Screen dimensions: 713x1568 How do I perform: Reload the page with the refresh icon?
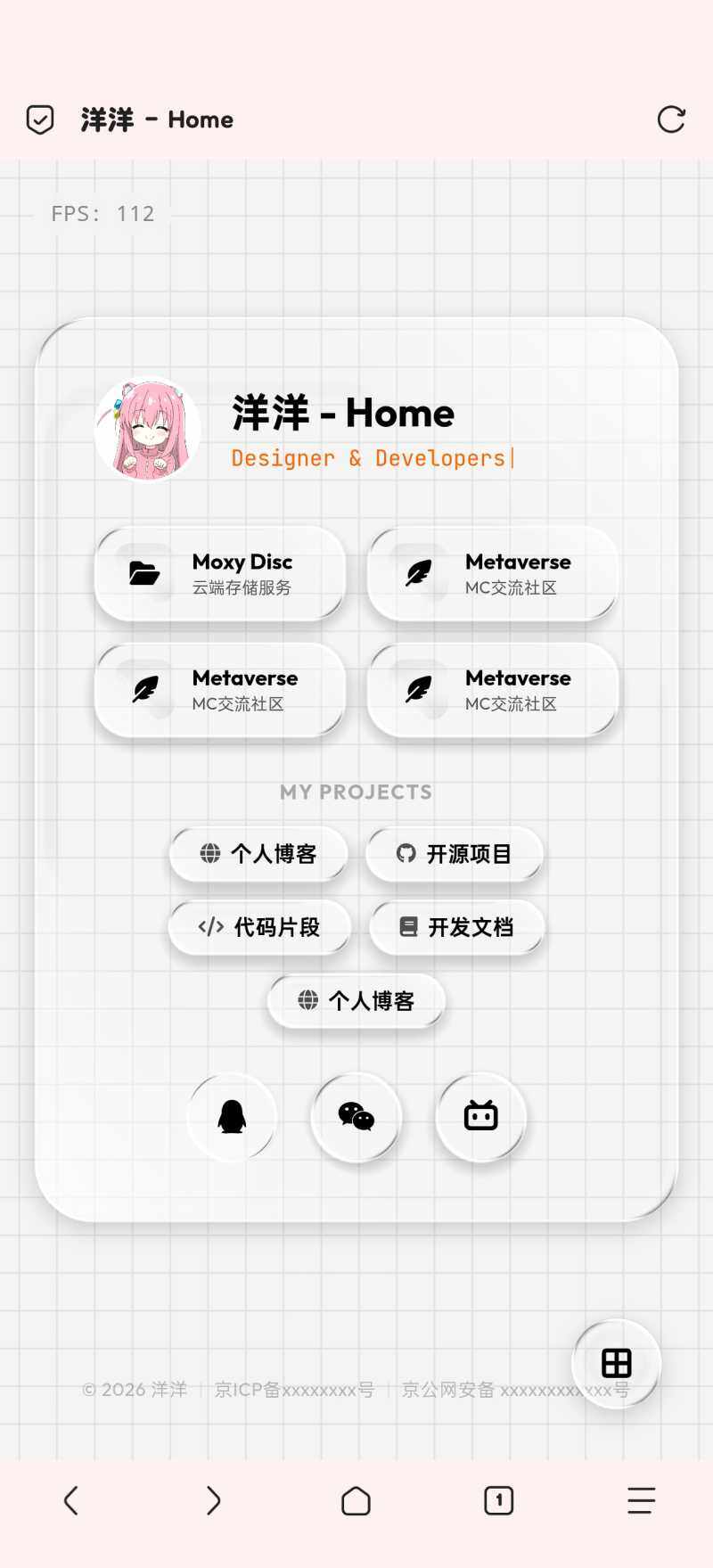pyautogui.click(x=671, y=119)
